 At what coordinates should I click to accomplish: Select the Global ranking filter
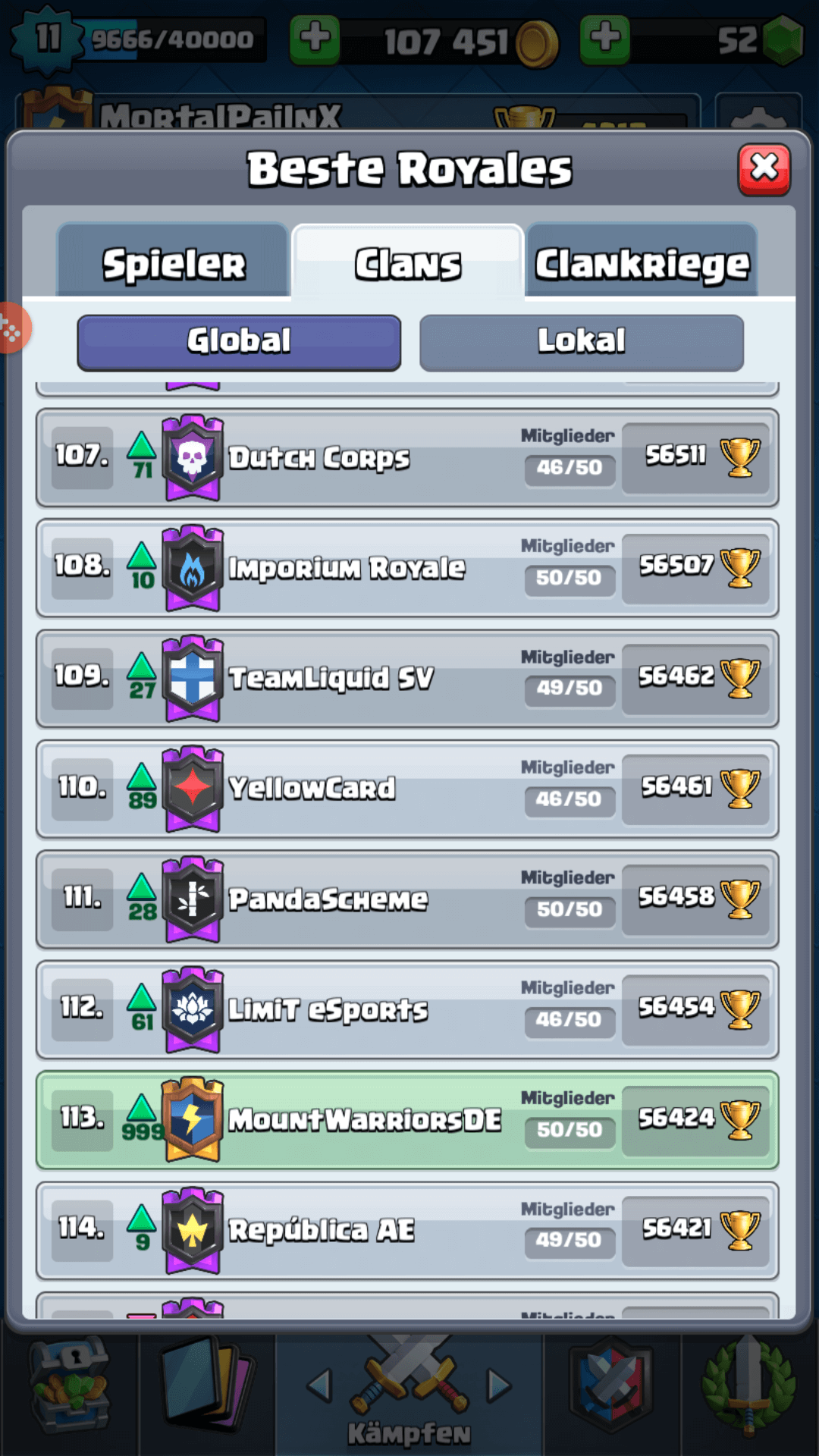coord(239,342)
